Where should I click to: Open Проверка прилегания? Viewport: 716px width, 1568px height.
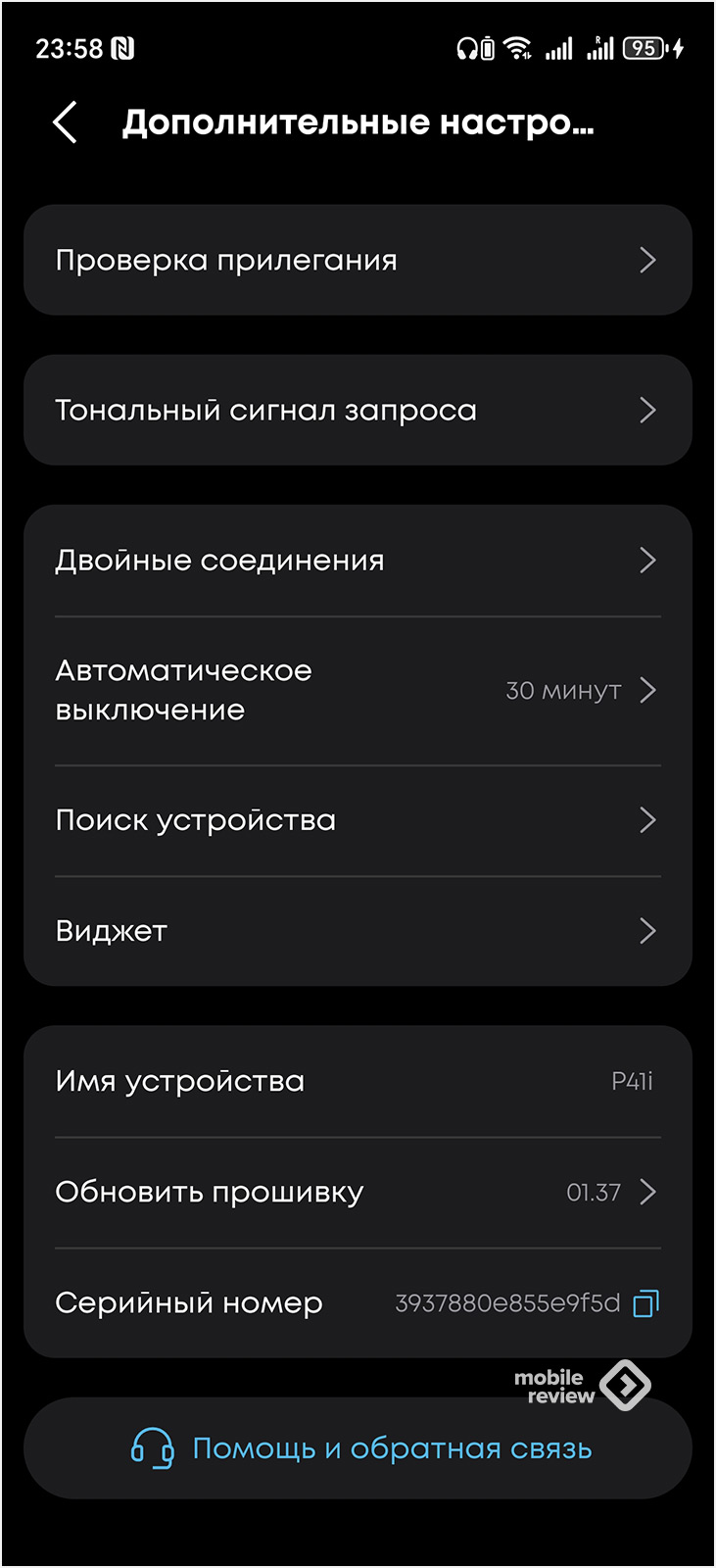point(358,261)
